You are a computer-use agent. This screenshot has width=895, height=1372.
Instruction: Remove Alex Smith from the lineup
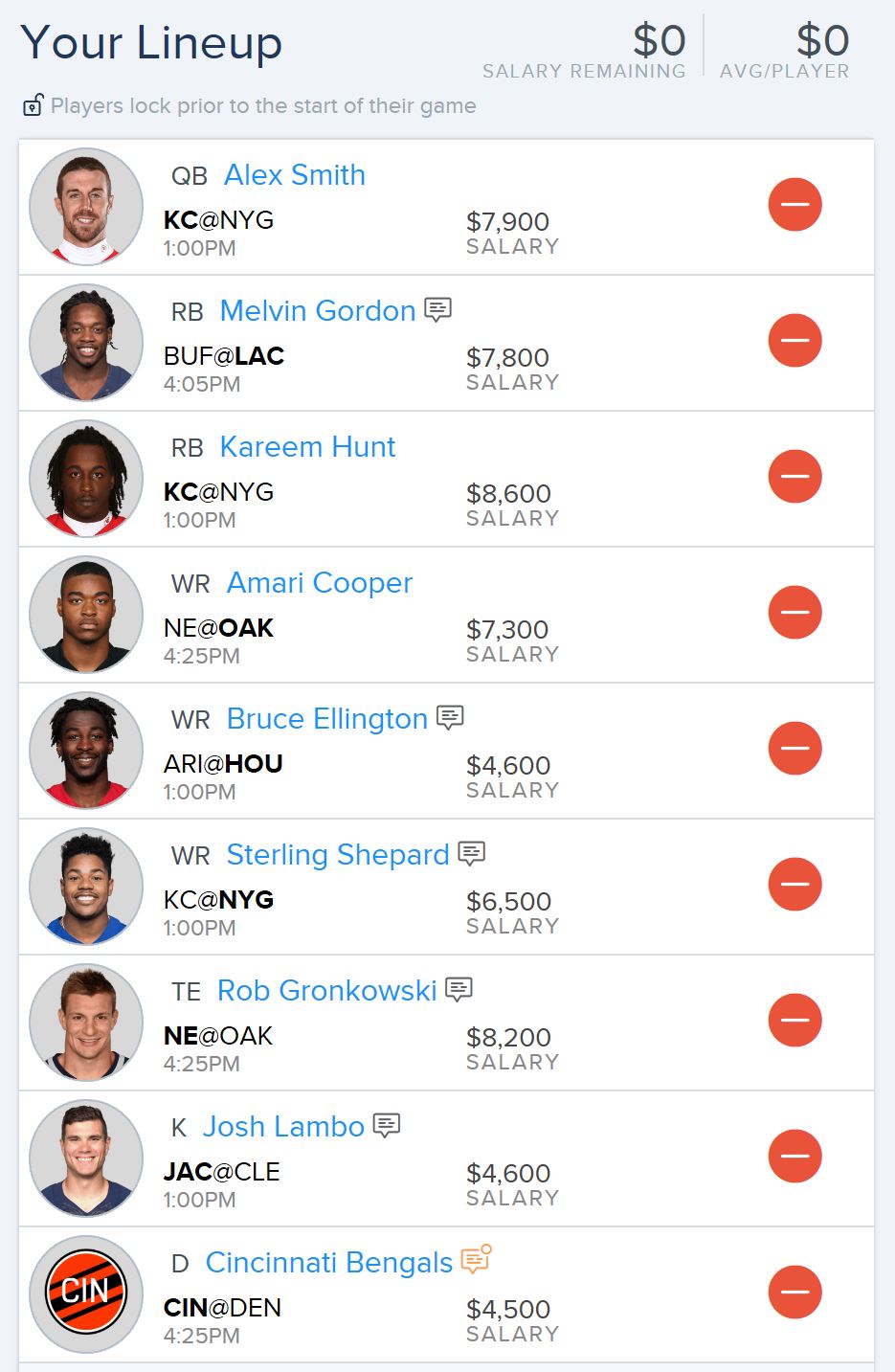pos(794,204)
